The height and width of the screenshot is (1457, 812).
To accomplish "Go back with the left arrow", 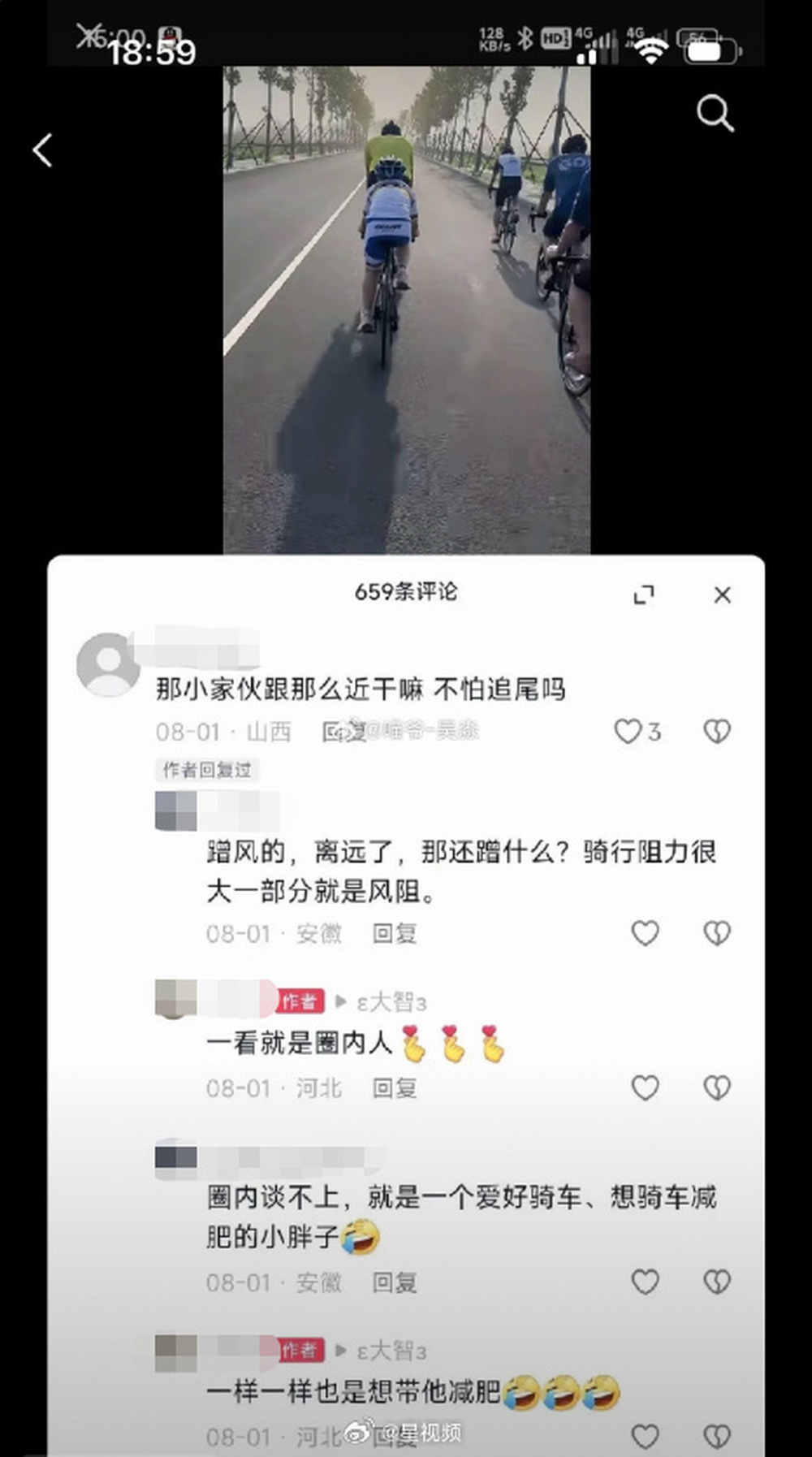I will pos(42,151).
